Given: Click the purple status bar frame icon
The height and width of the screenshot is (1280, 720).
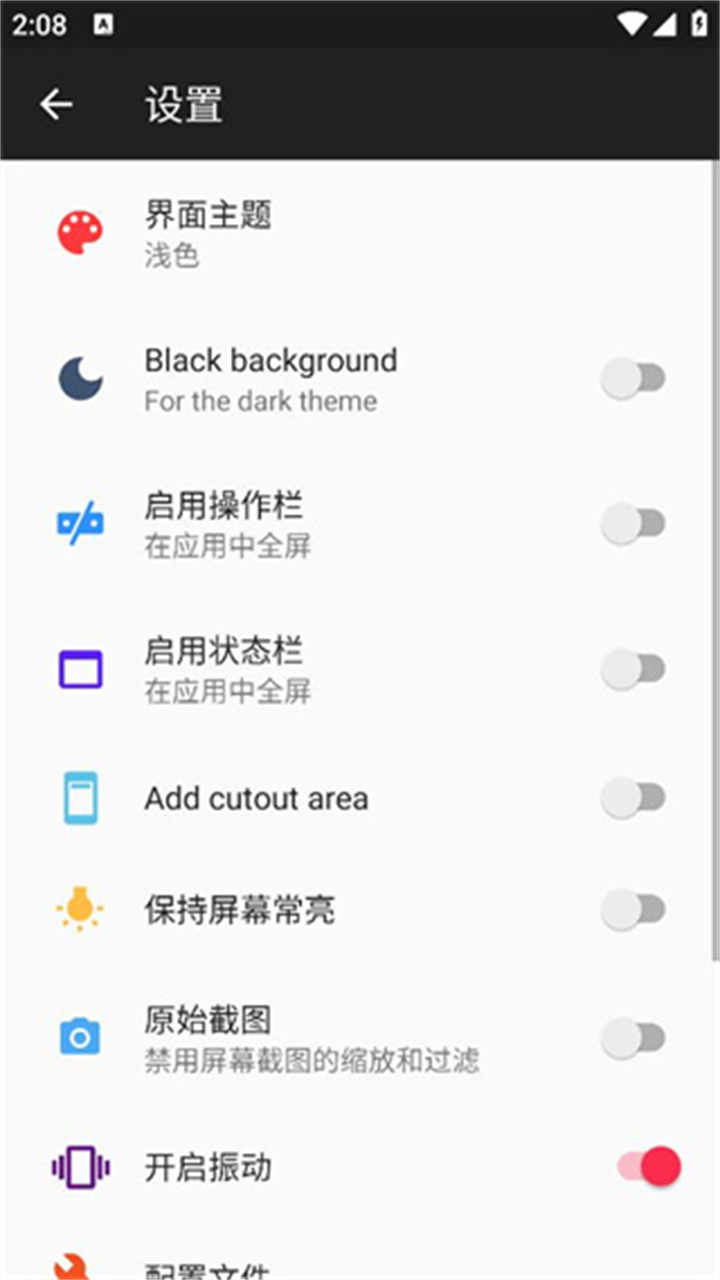Looking at the screenshot, I should 80,668.
